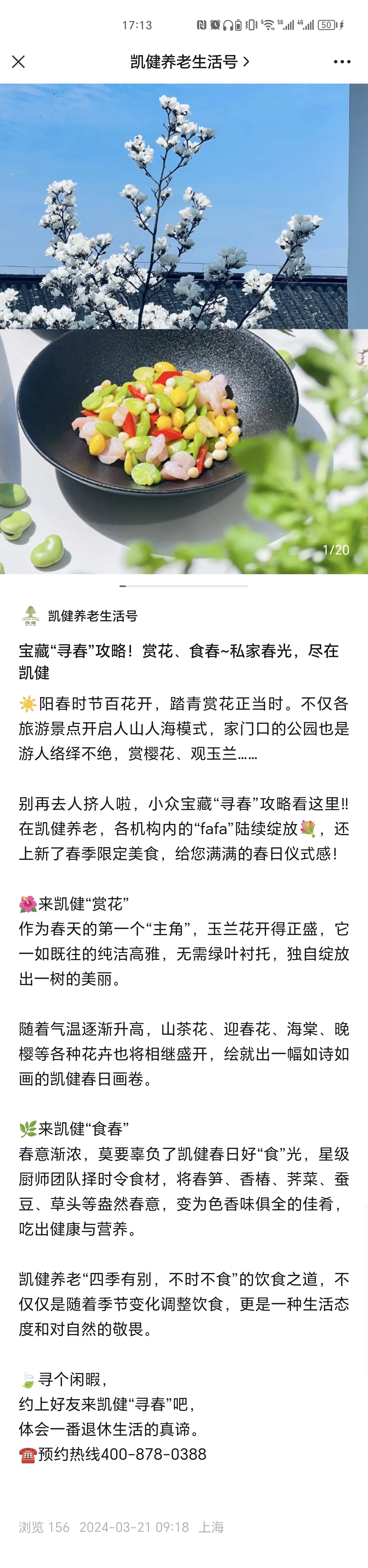Open the three-dot more options menu
368x1568 pixels.
(342, 61)
